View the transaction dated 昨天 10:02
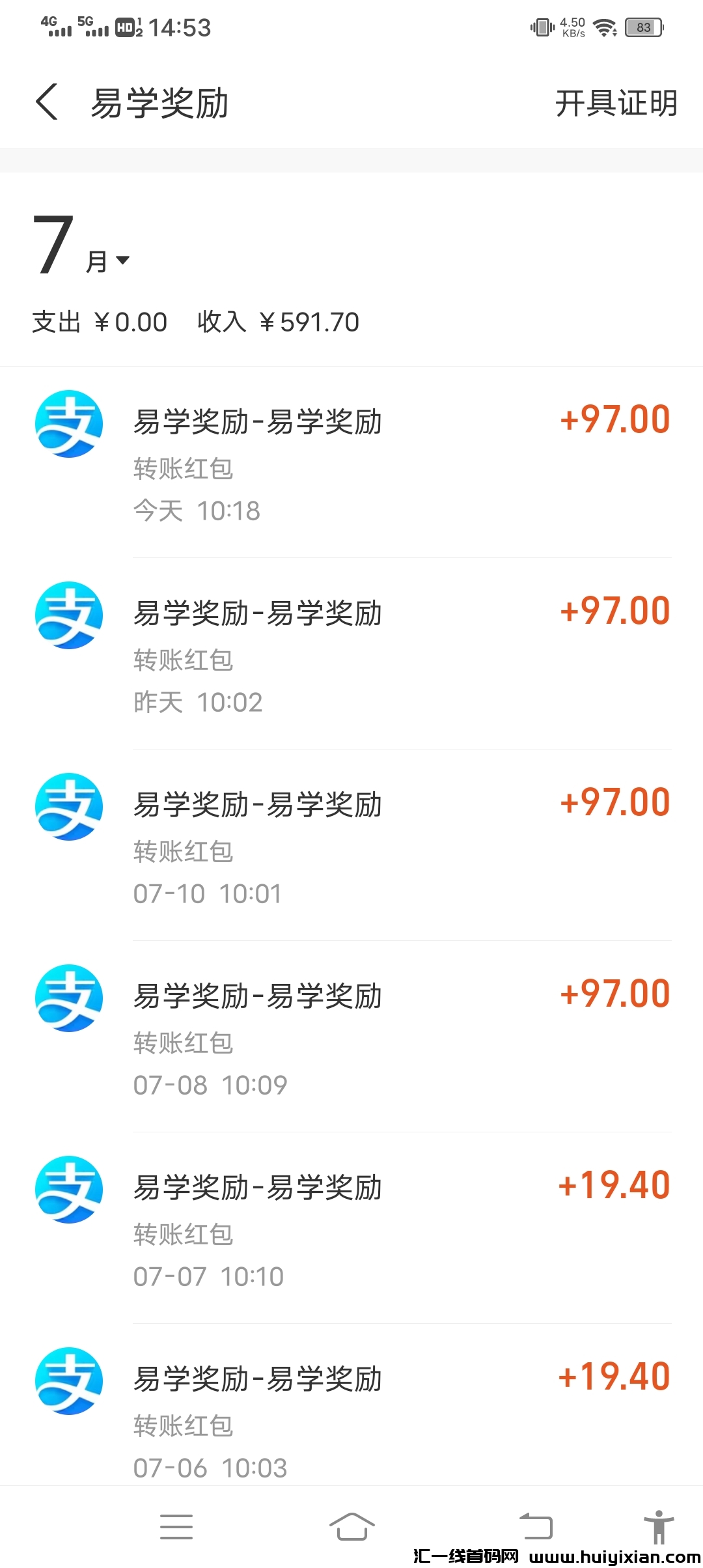Viewport: 703px width, 1568px height. pyautogui.click(x=351, y=654)
